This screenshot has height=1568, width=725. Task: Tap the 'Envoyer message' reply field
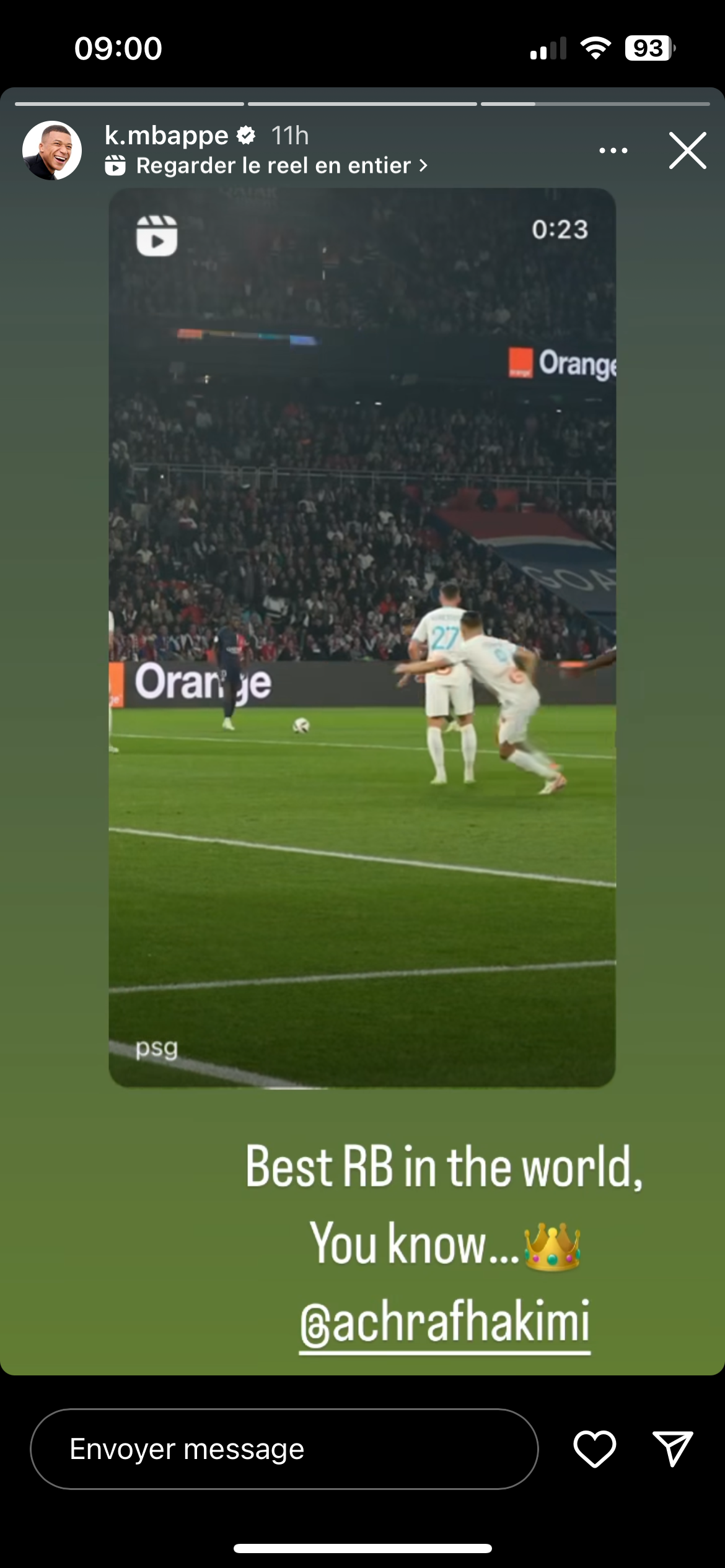[x=285, y=1449]
